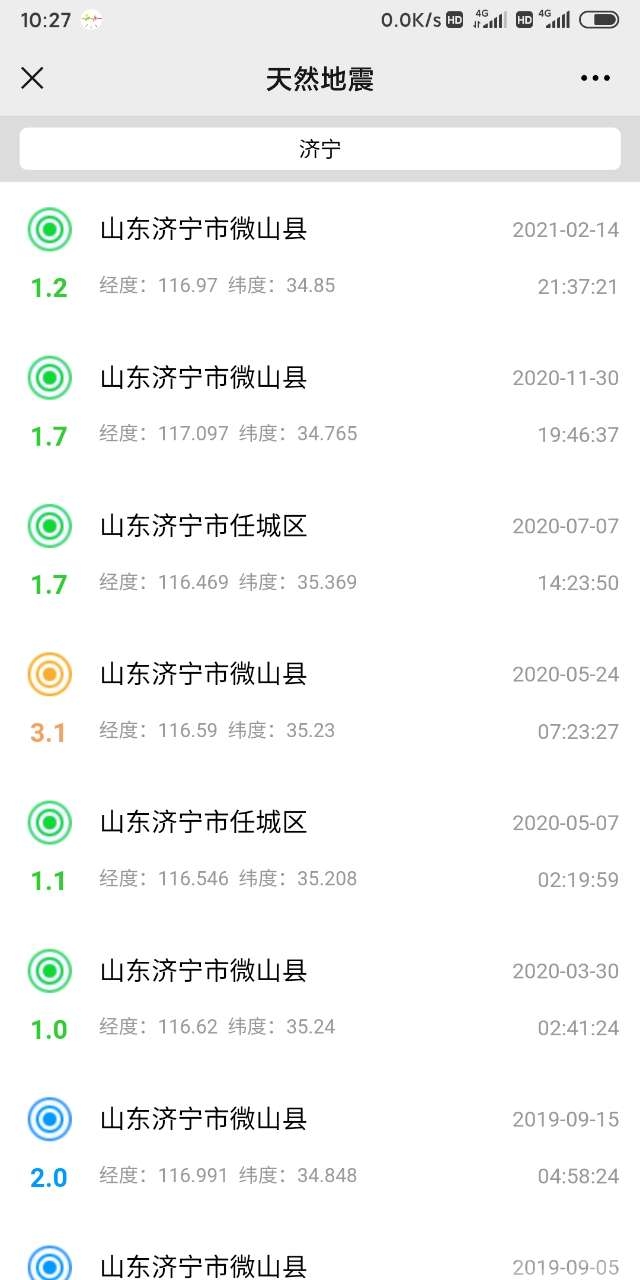This screenshot has width=640, height=1280.
Task: Open the three-dot overflow menu
Action: (595, 78)
